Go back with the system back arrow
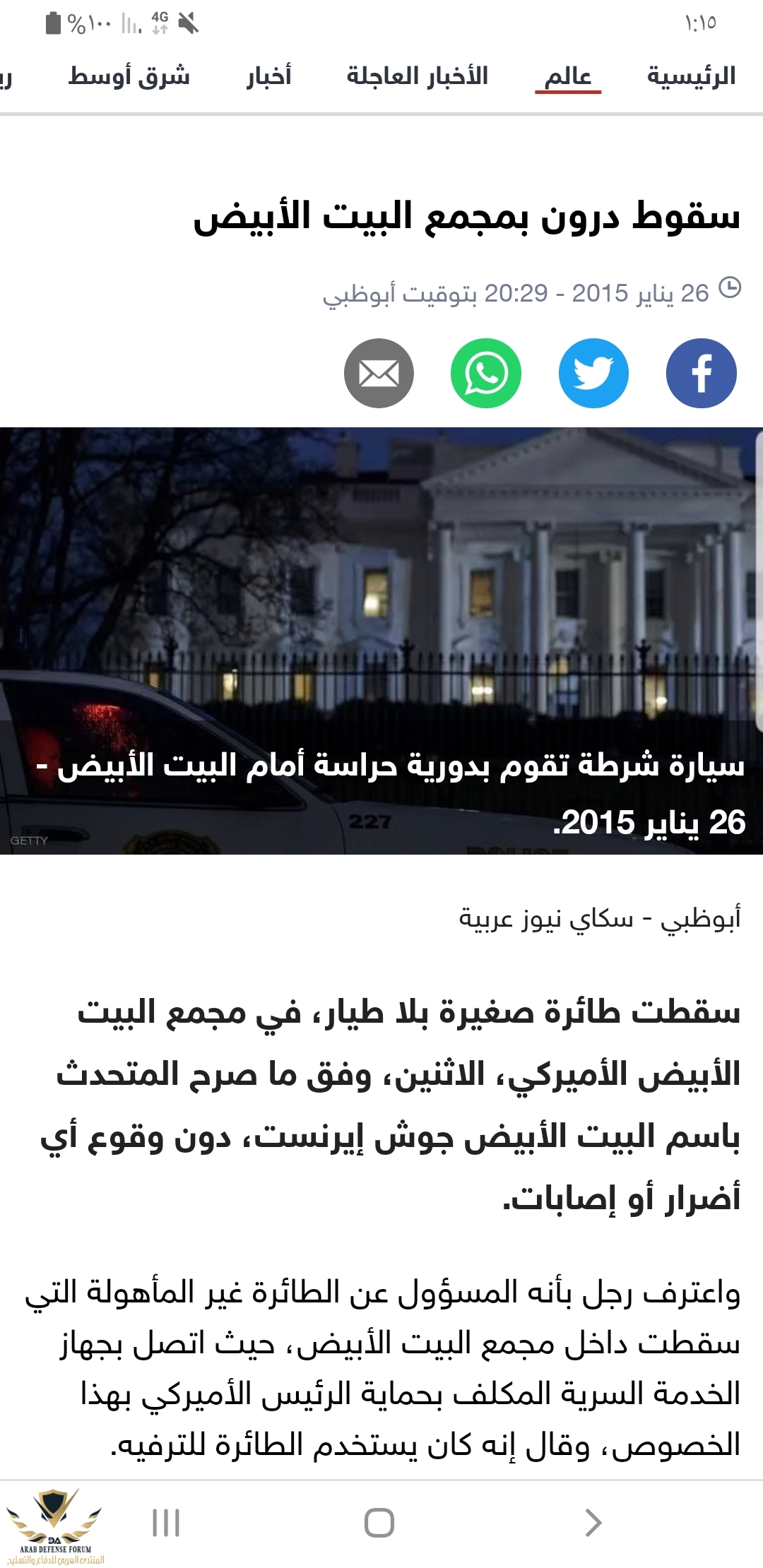 tap(593, 1522)
